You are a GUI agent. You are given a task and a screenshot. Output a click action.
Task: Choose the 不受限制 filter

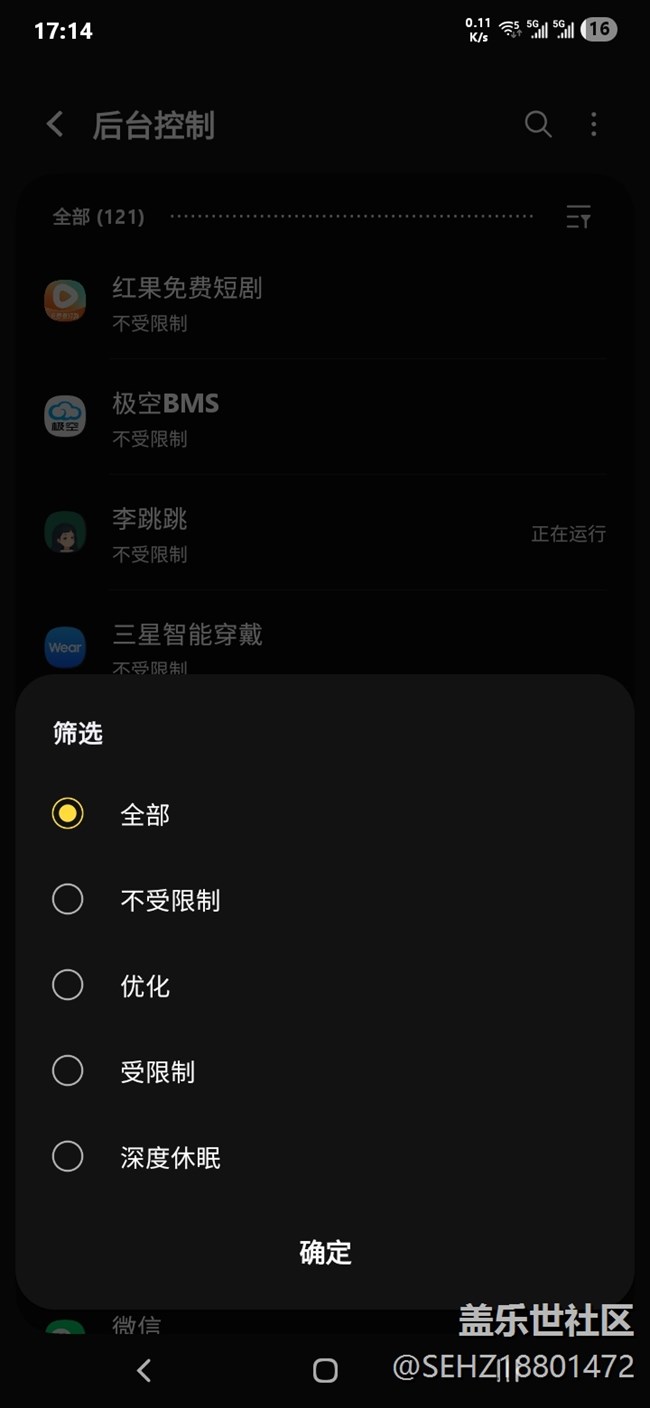coord(68,900)
